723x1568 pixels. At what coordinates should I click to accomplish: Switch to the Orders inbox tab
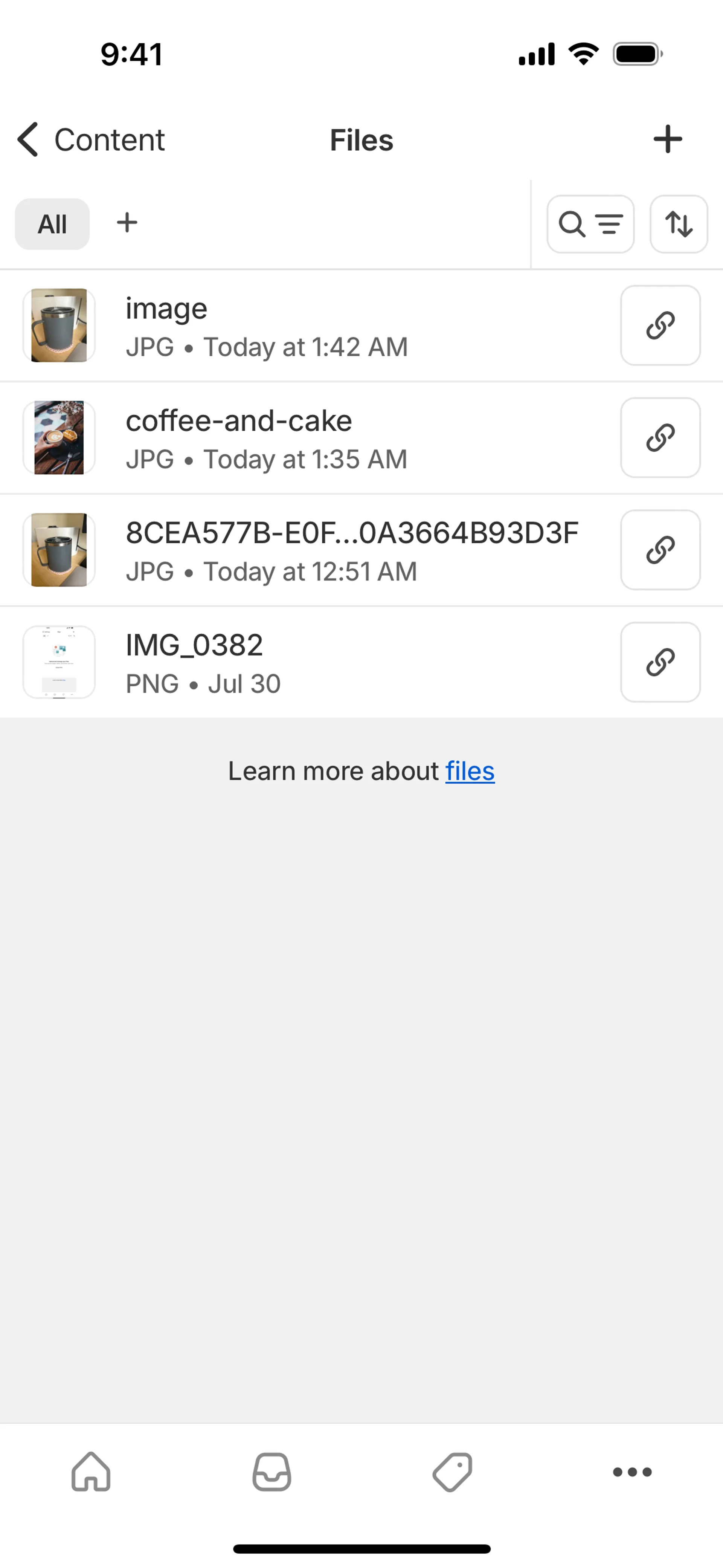point(272,1472)
